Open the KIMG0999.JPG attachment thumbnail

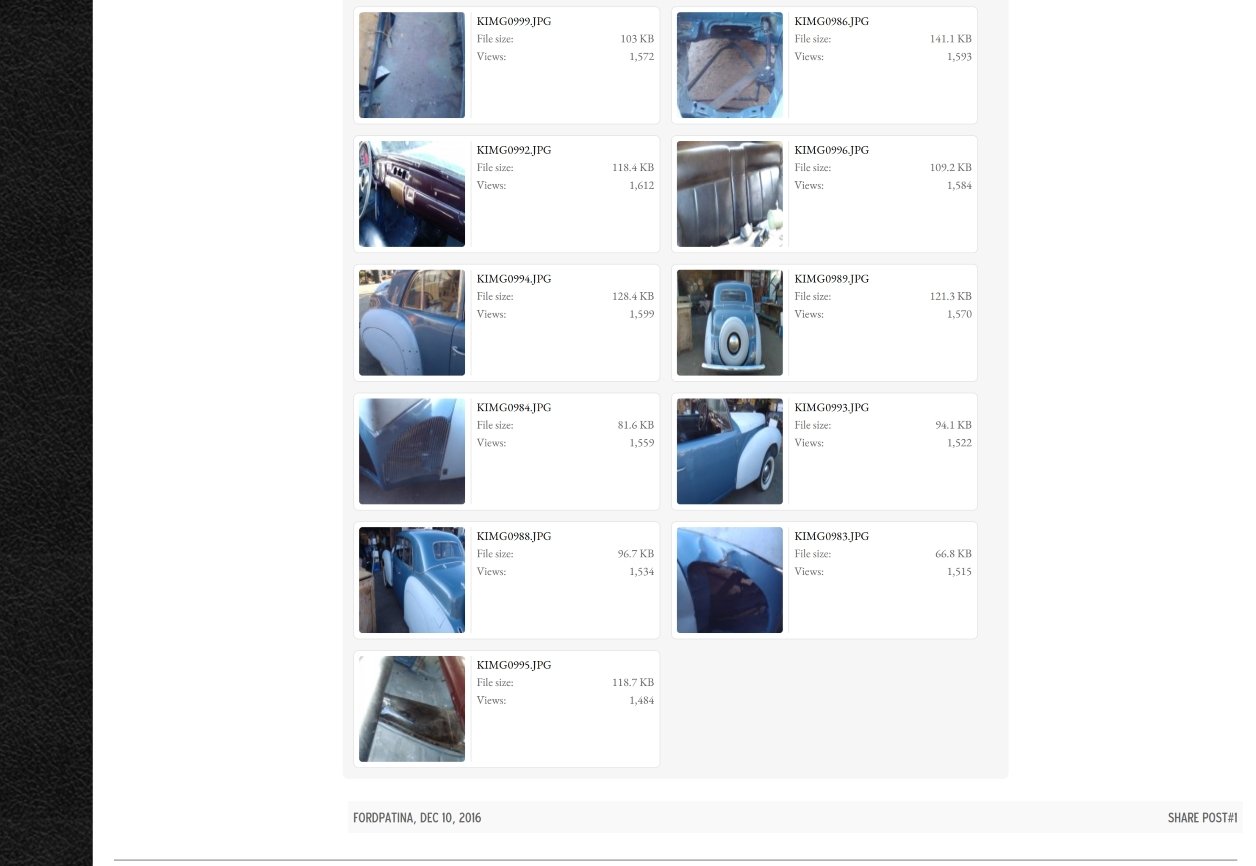[411, 65]
